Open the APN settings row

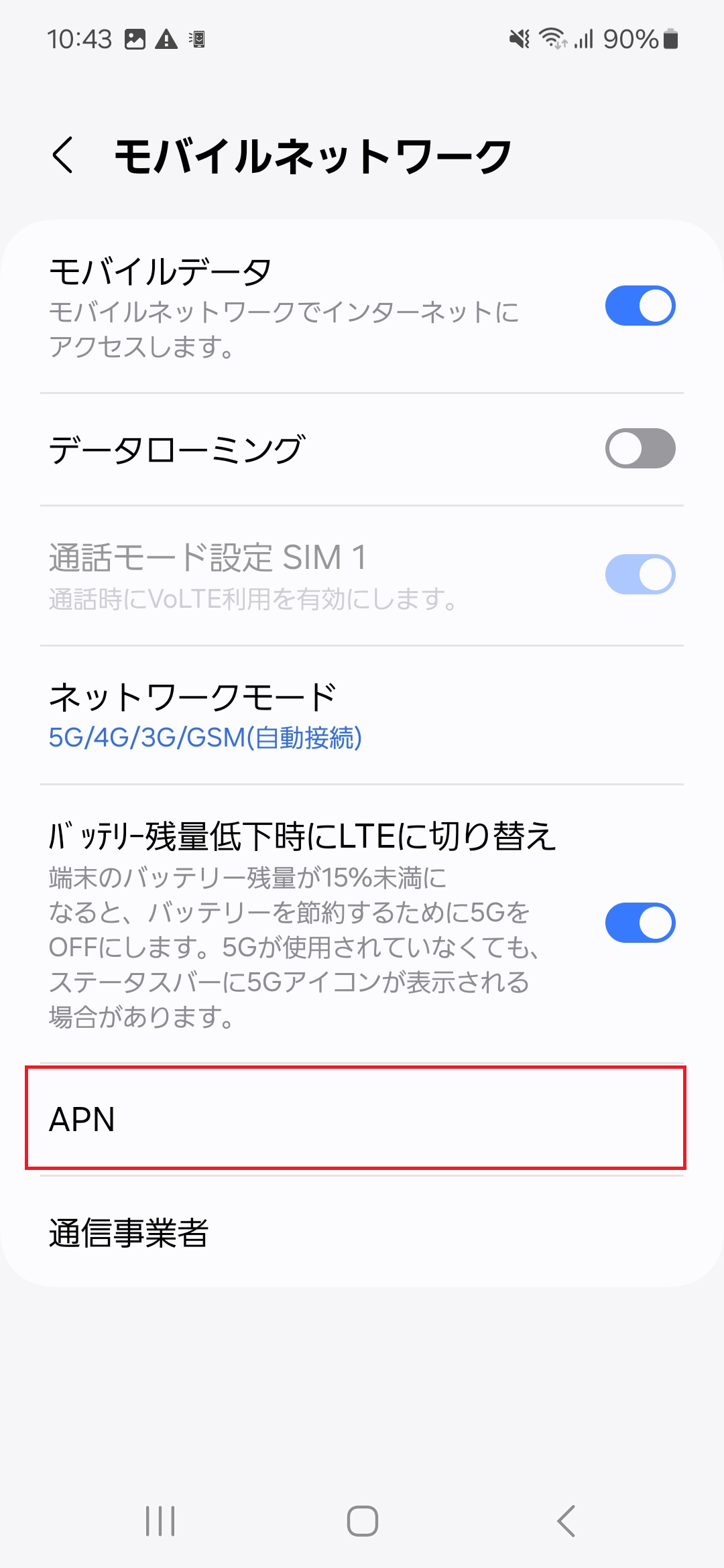tap(362, 1118)
